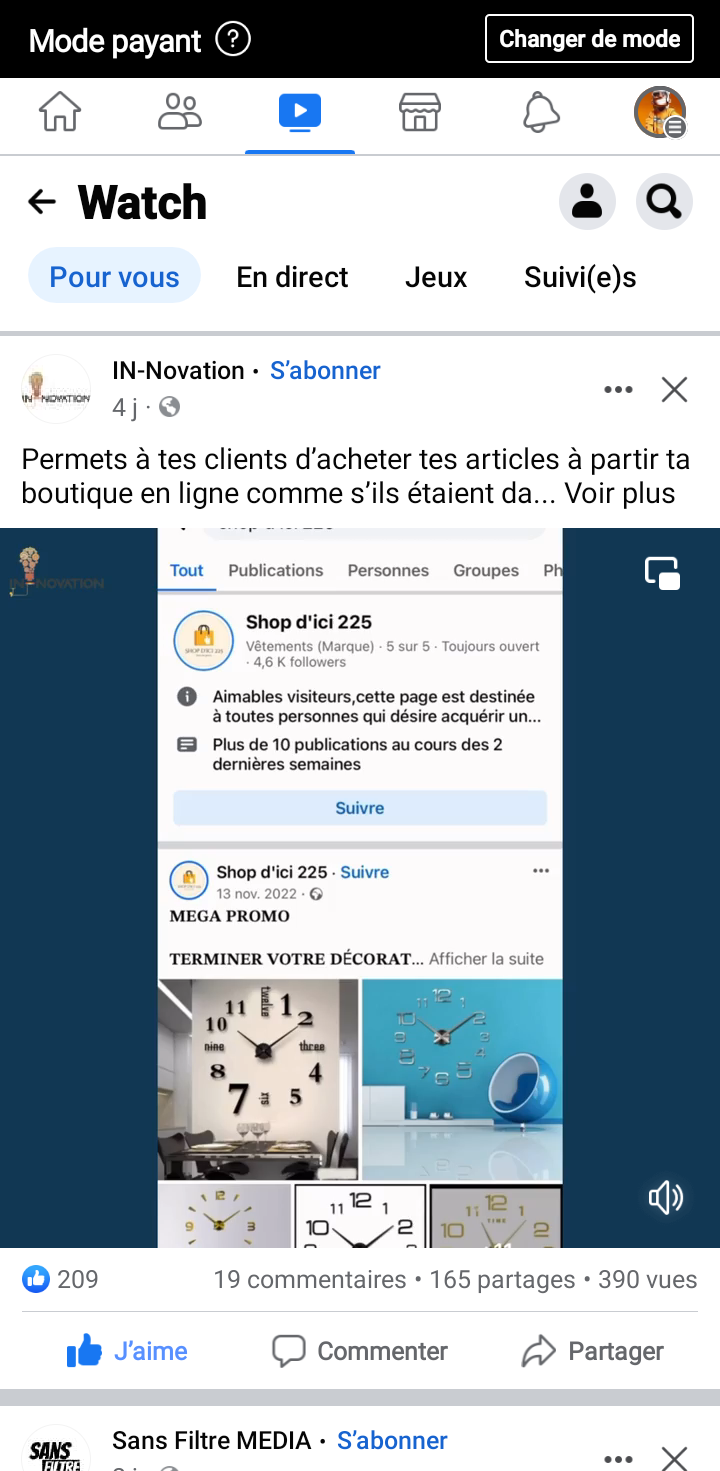Image resolution: width=720 pixels, height=1471 pixels.
Task: Follow IN-Novation with S'abonner
Action: [325, 371]
